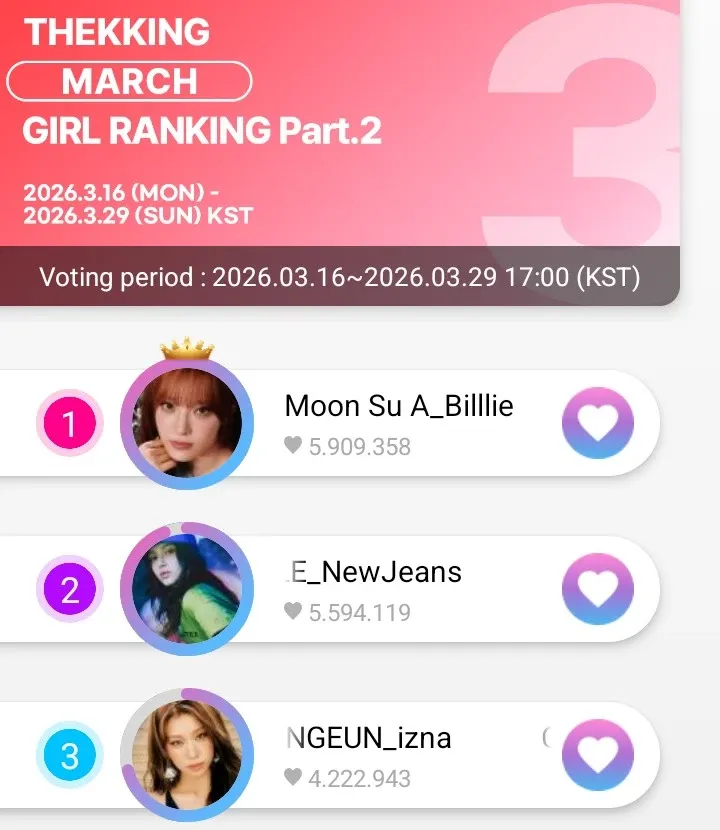Open the Moon Su A_Billlie ranking row
This screenshot has height=830, width=720.
coord(398,423)
